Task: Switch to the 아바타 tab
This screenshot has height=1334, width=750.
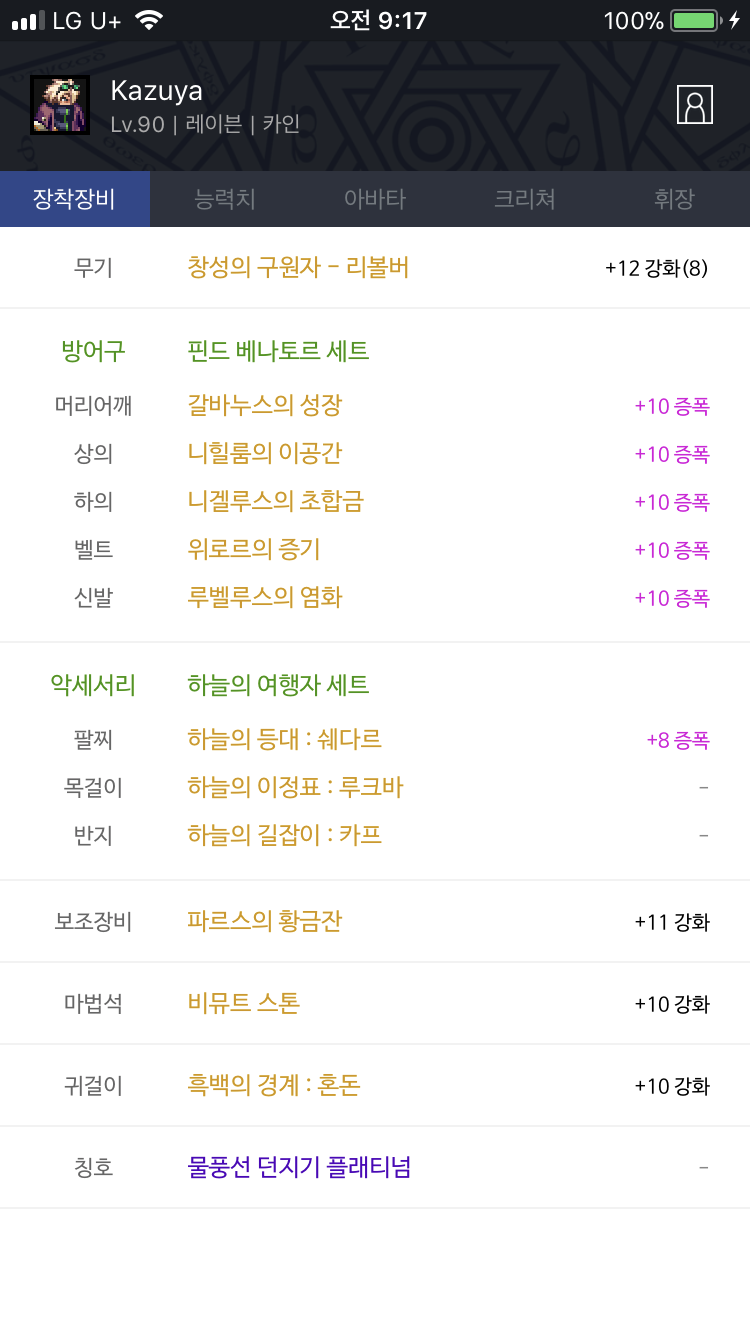Action: 375,199
